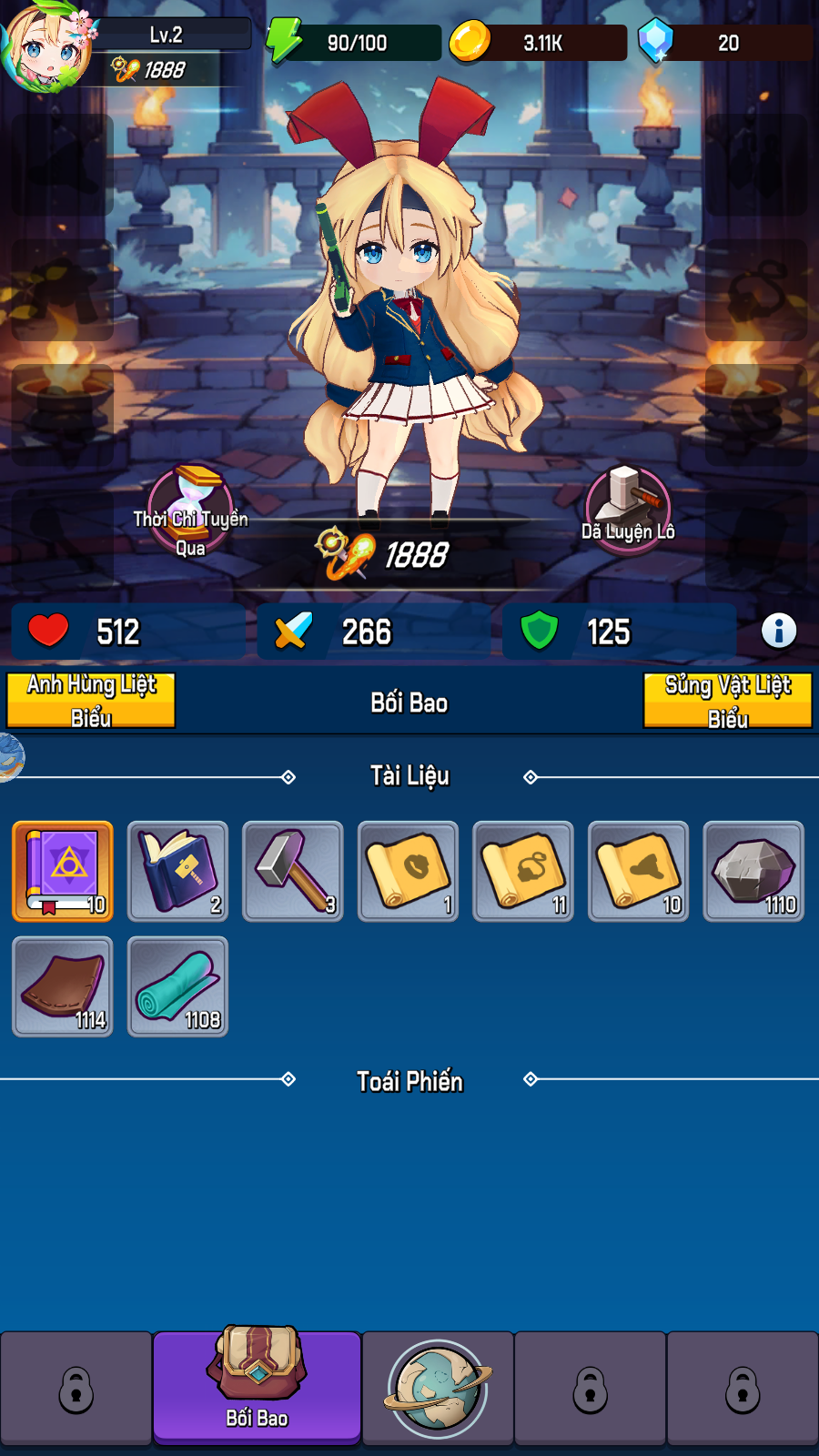819x1456 pixels.
Task: Switch to the Bối Bao tab
Action: [257, 1386]
